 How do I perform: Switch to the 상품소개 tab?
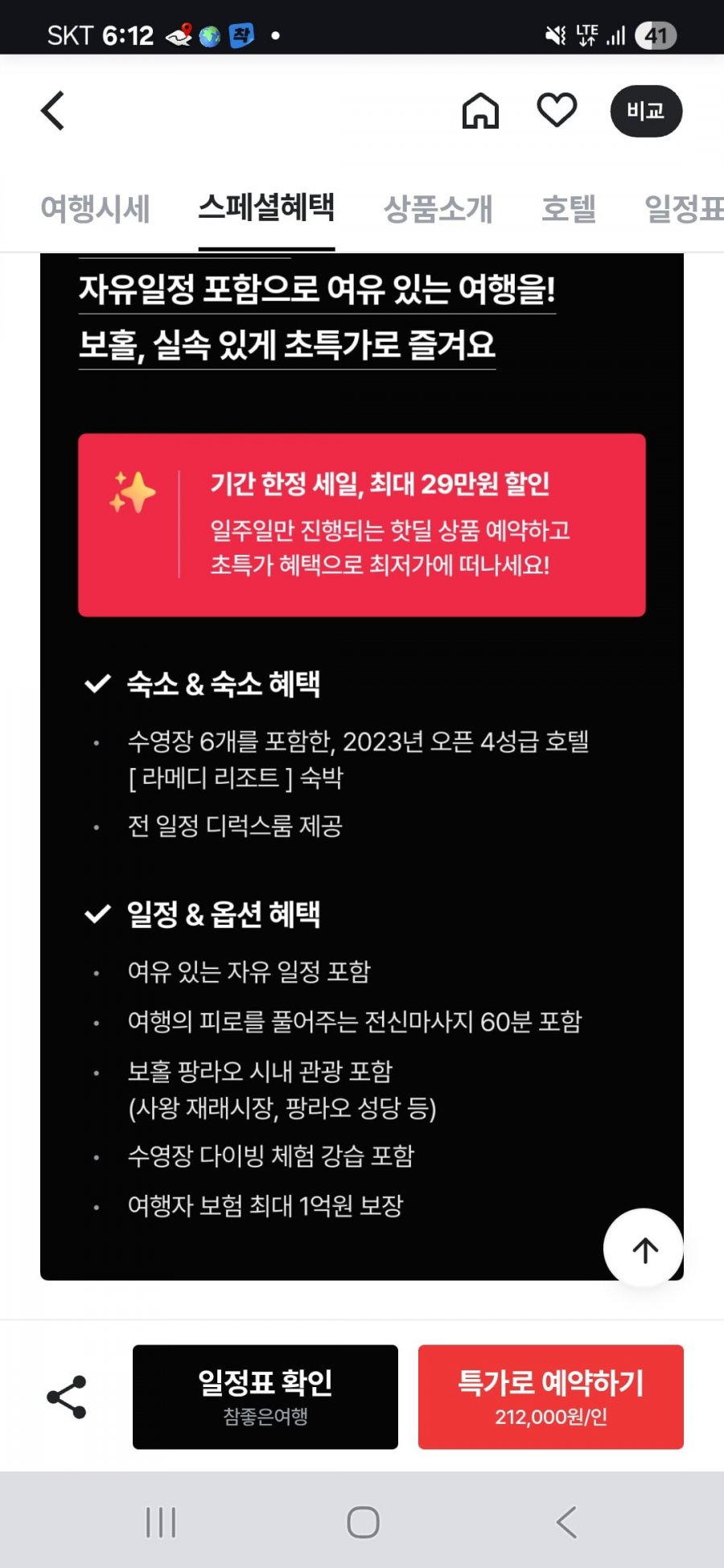tap(438, 209)
